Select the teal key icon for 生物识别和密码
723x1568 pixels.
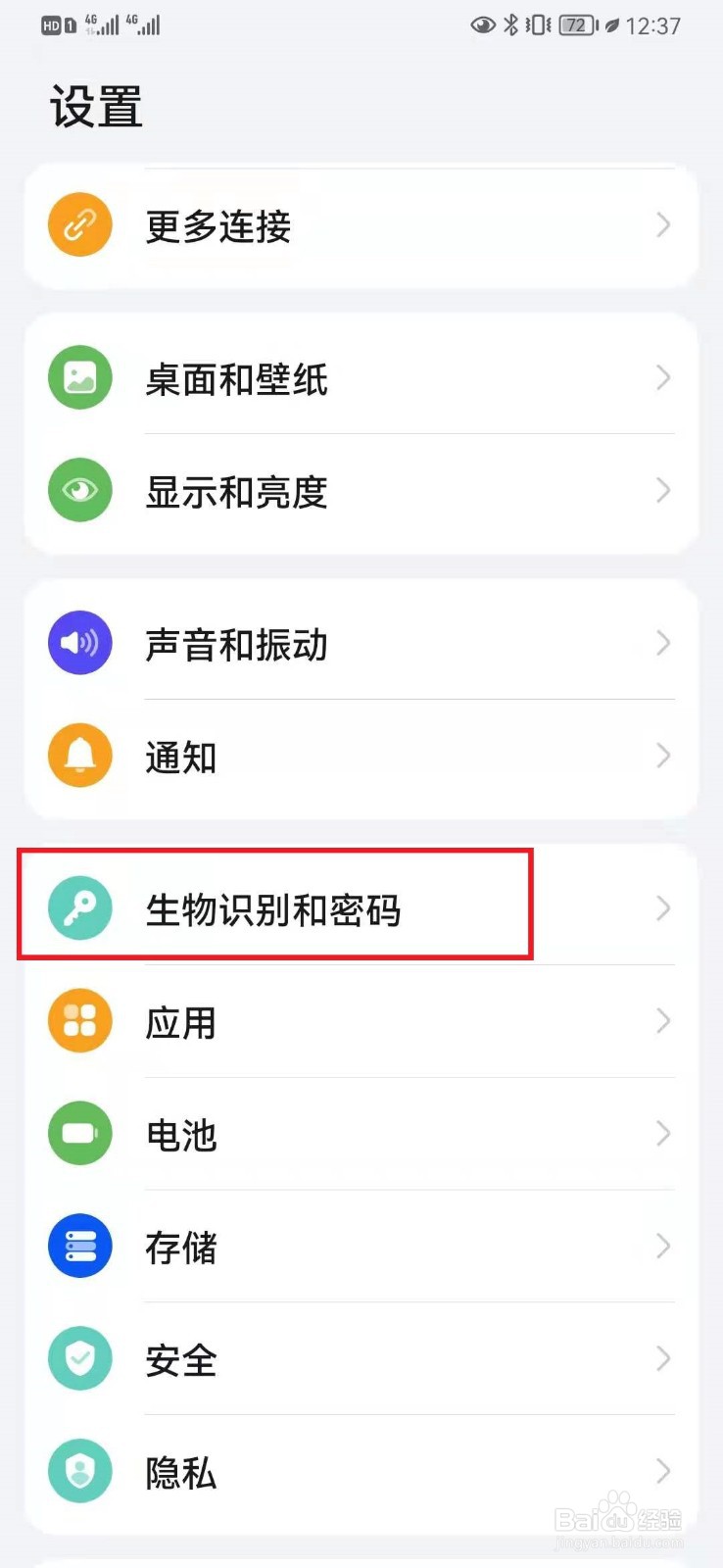(79, 907)
